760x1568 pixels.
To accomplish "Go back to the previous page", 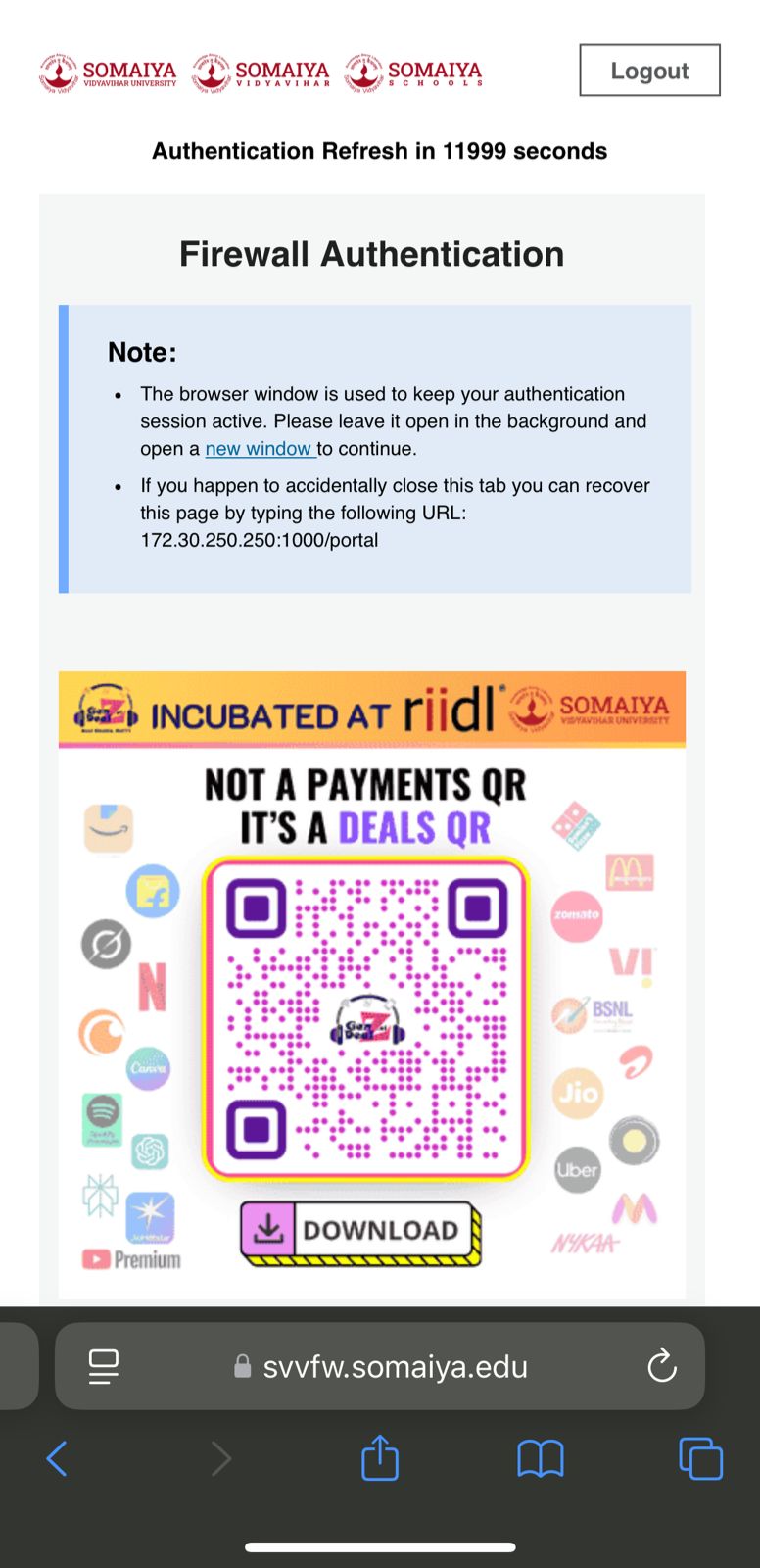I will [58, 1458].
